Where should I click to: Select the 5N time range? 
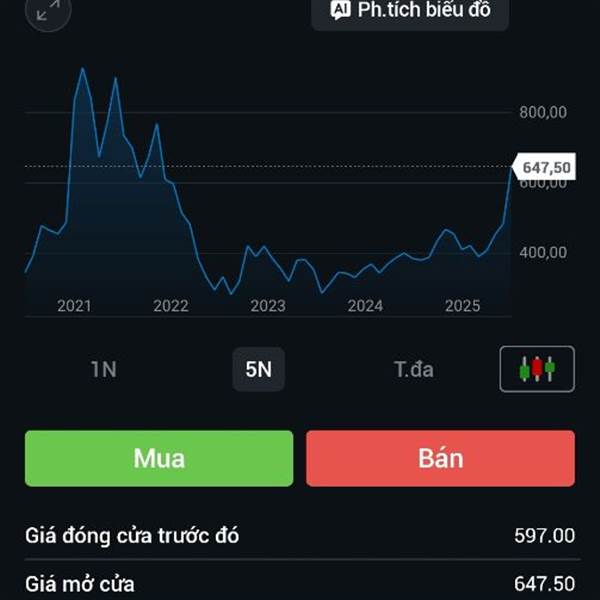click(x=258, y=369)
